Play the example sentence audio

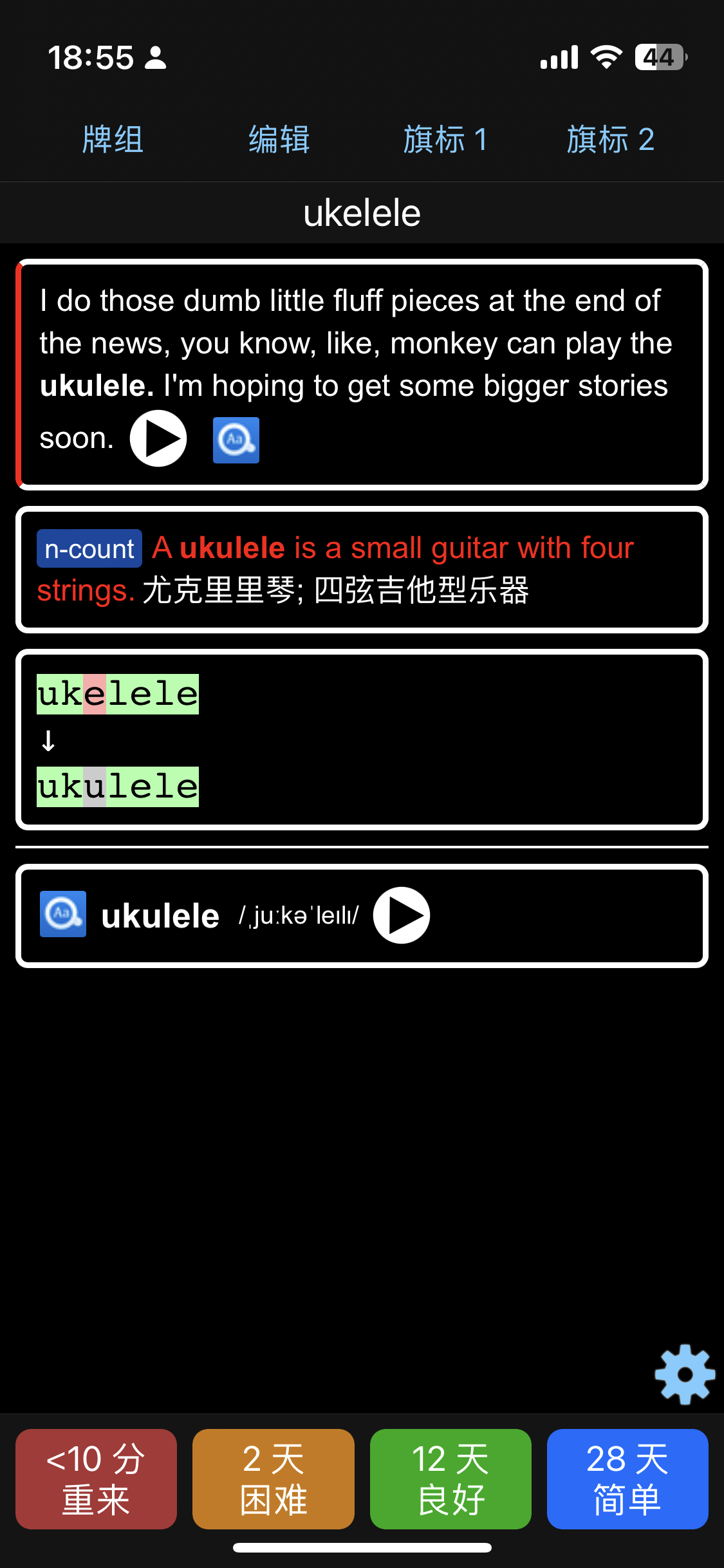[x=158, y=438]
